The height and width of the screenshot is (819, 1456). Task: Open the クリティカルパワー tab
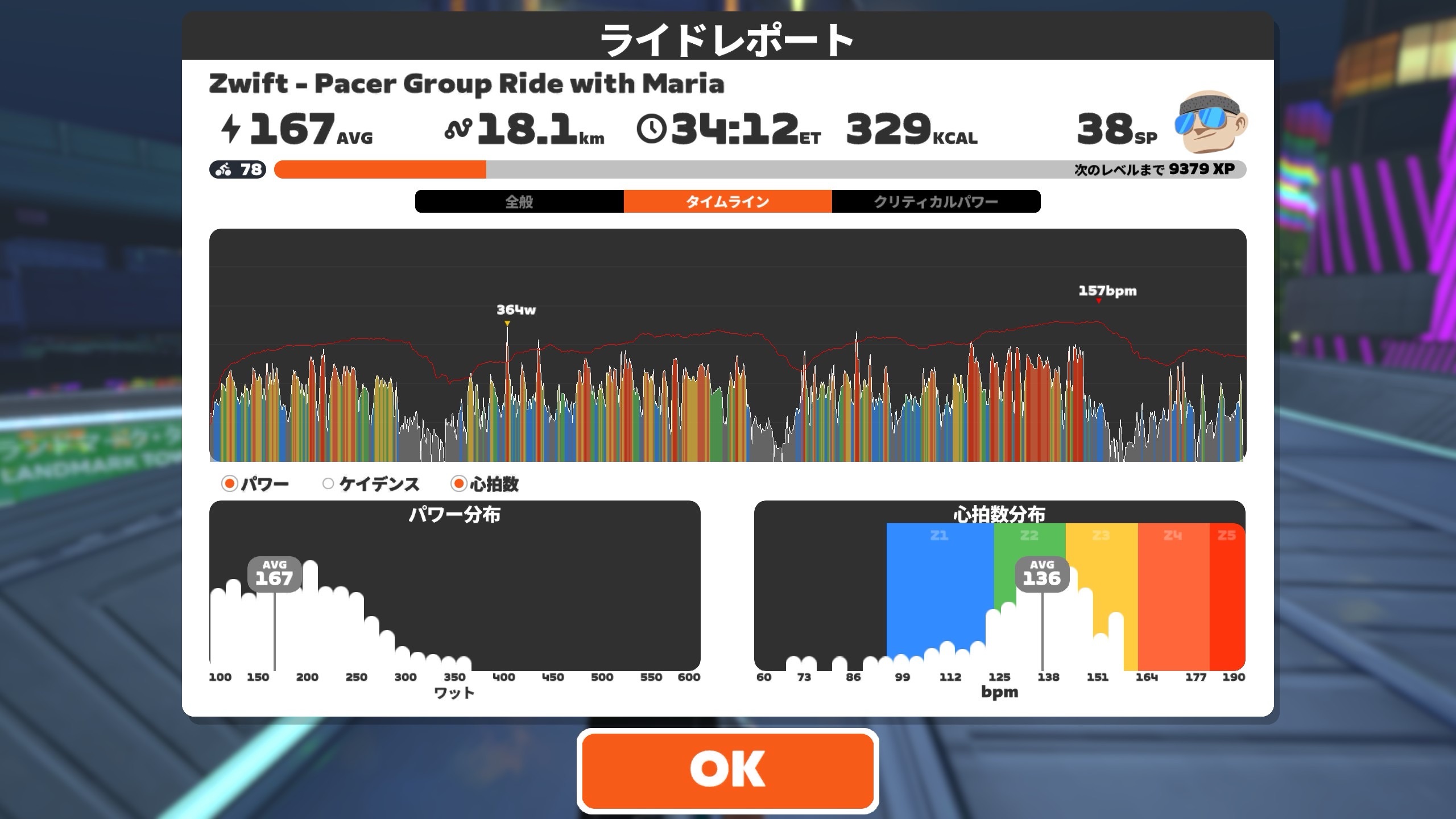coord(936,202)
